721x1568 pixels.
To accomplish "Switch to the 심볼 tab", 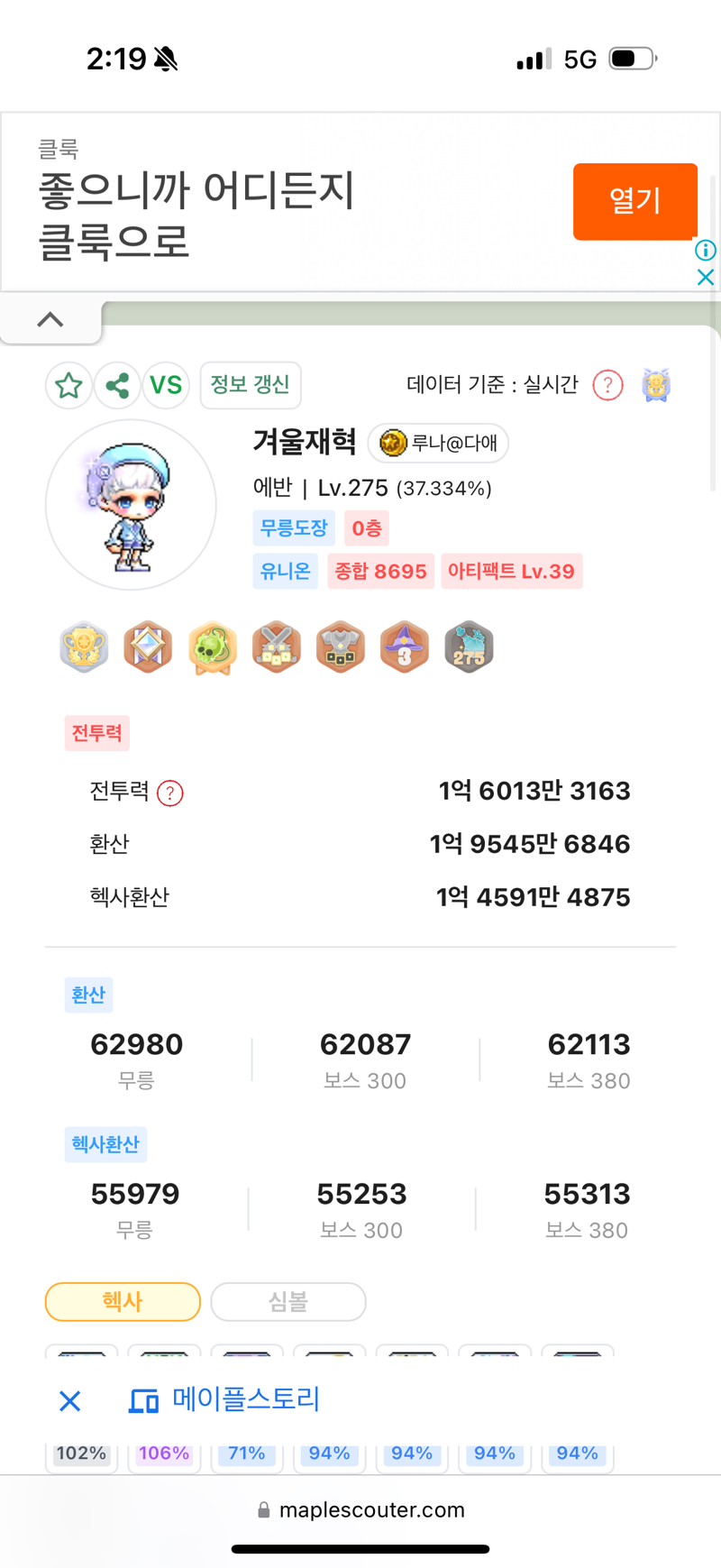I will coord(288,1301).
